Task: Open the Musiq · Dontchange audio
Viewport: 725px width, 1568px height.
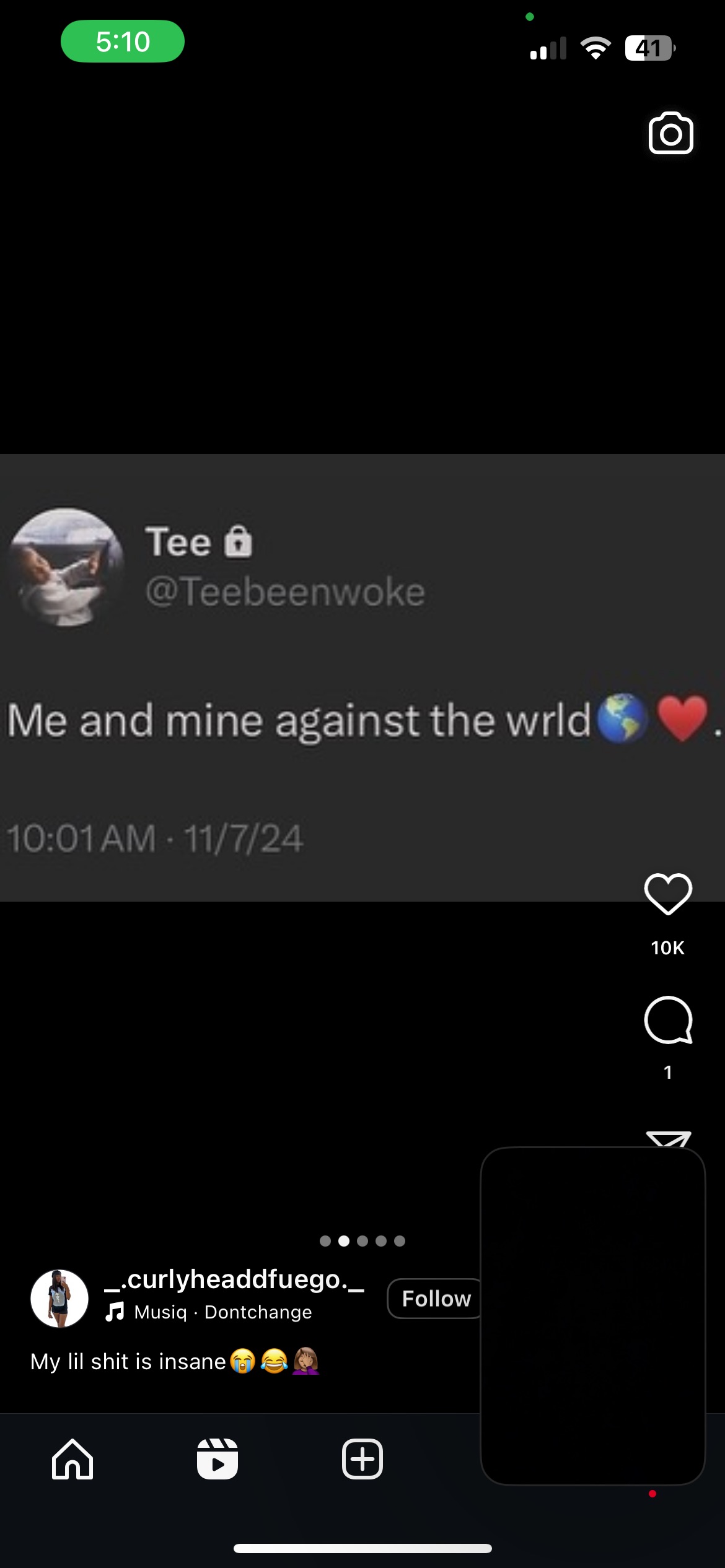Action: 223,1312
